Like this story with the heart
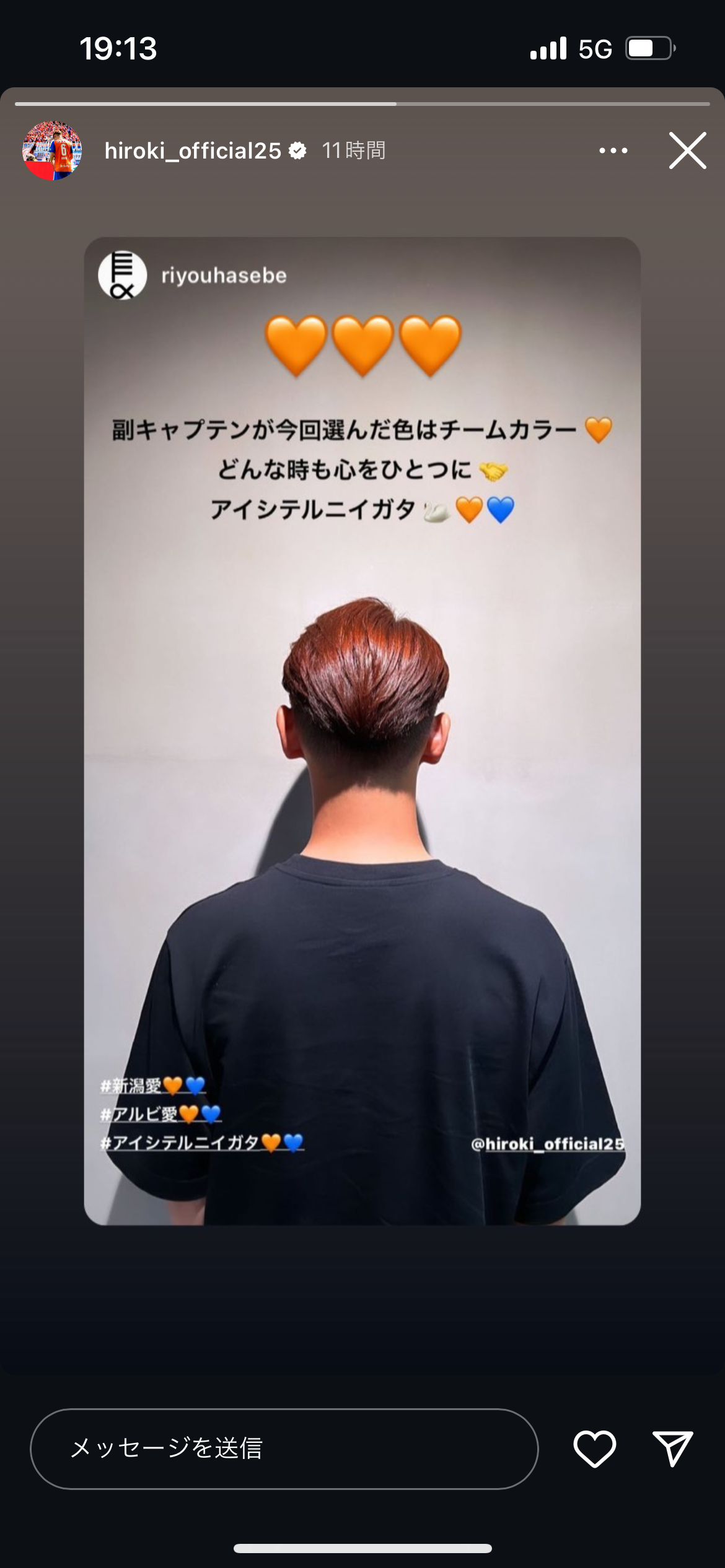Screen dimensions: 725x1568 point(594,1449)
